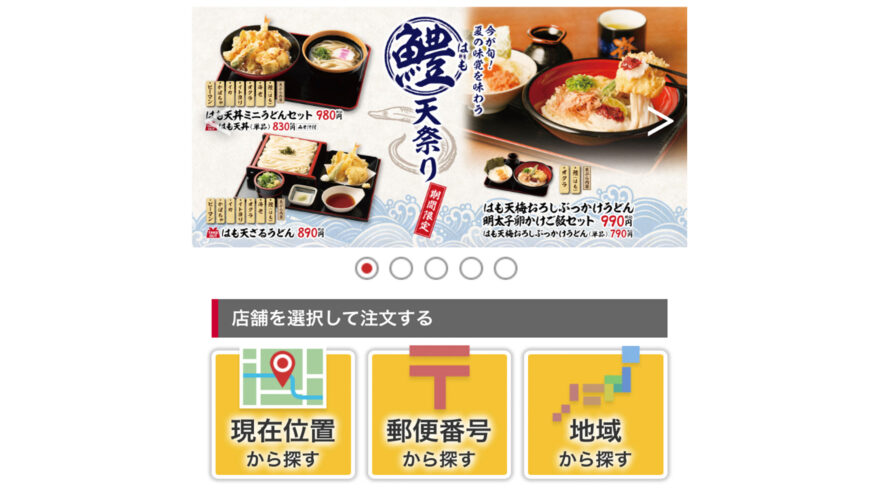Viewport: 890px width, 500px height.
Task: Advance carousel with the right arrow
Action: 659,122
